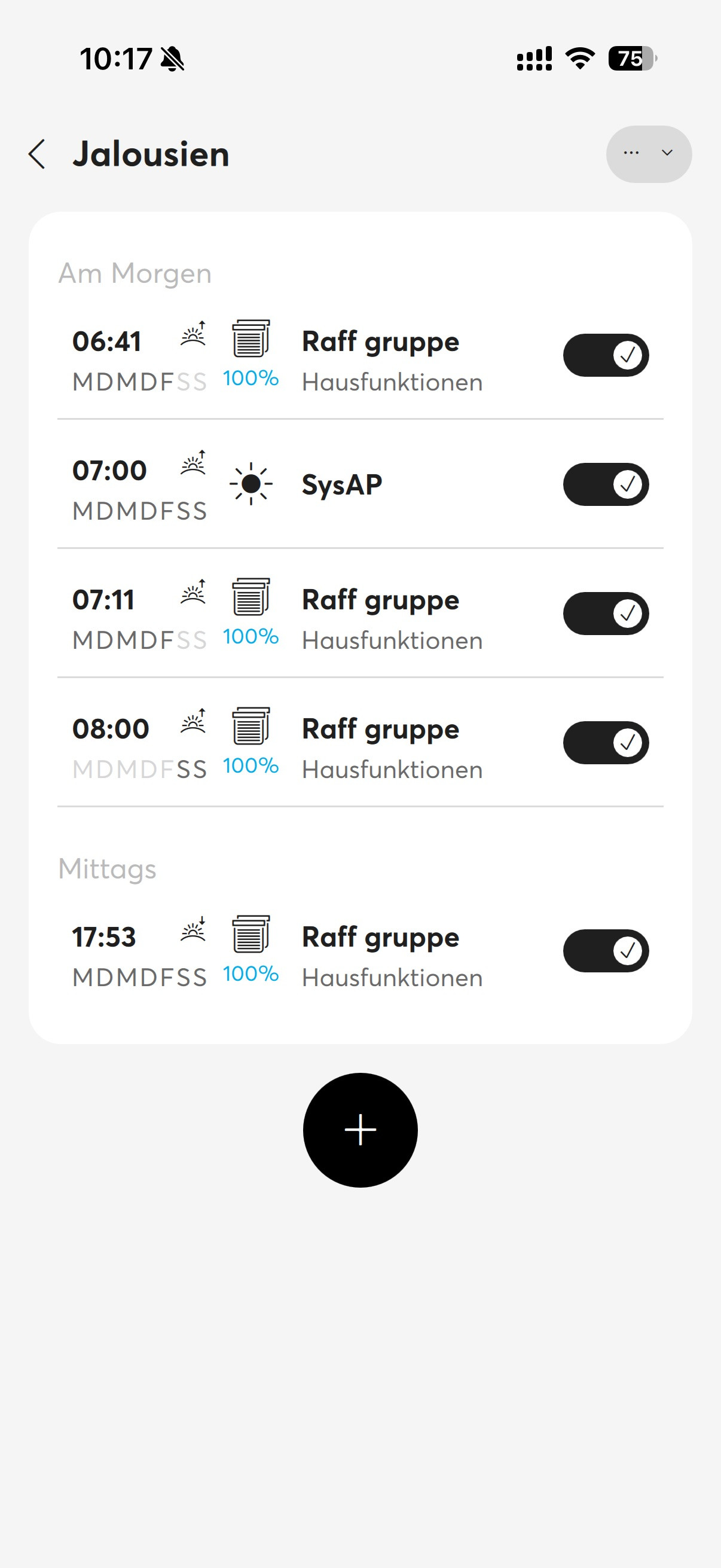Image resolution: width=721 pixels, height=1568 pixels.
Task: Disable the 06:41 Raff gruppe schedule
Action: pyautogui.click(x=606, y=355)
